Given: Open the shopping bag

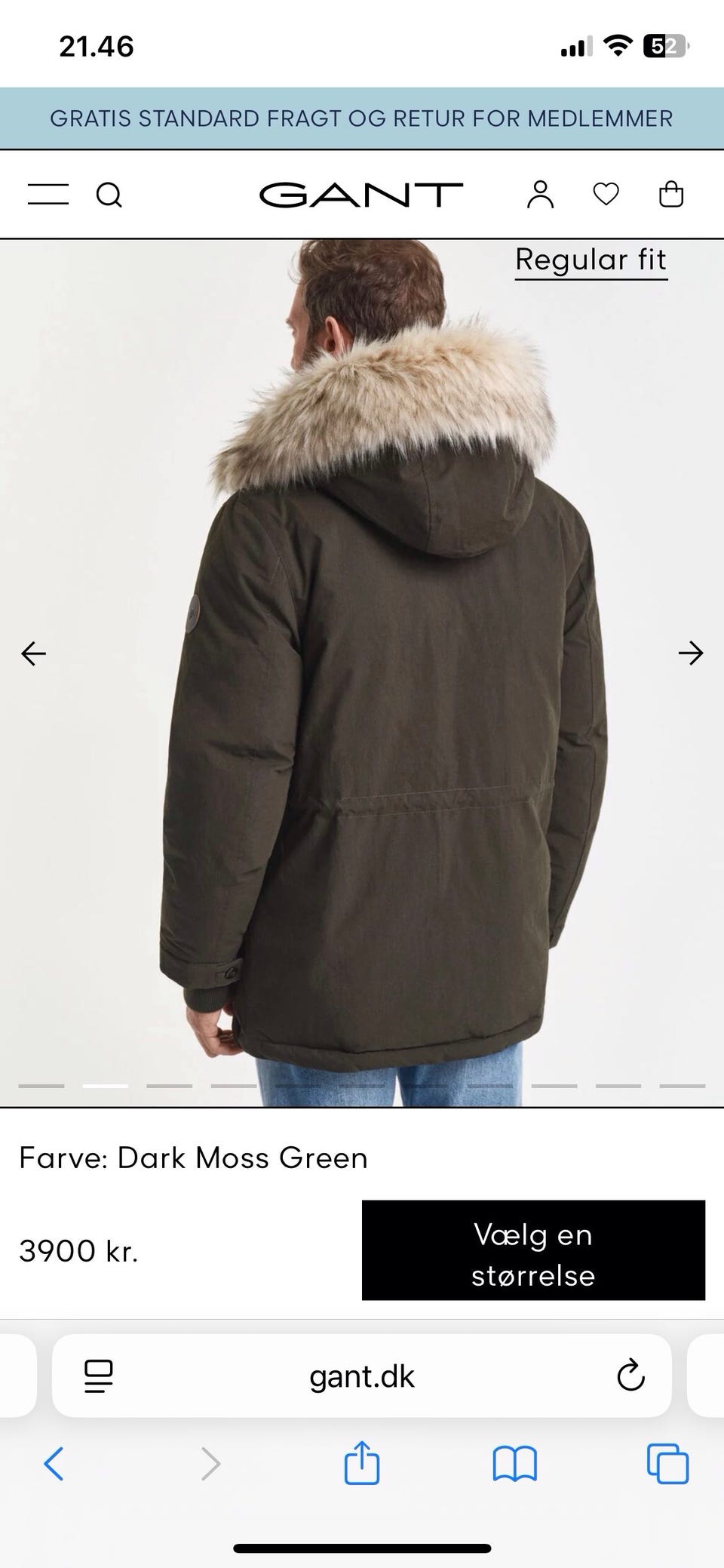Looking at the screenshot, I should pos(671,195).
